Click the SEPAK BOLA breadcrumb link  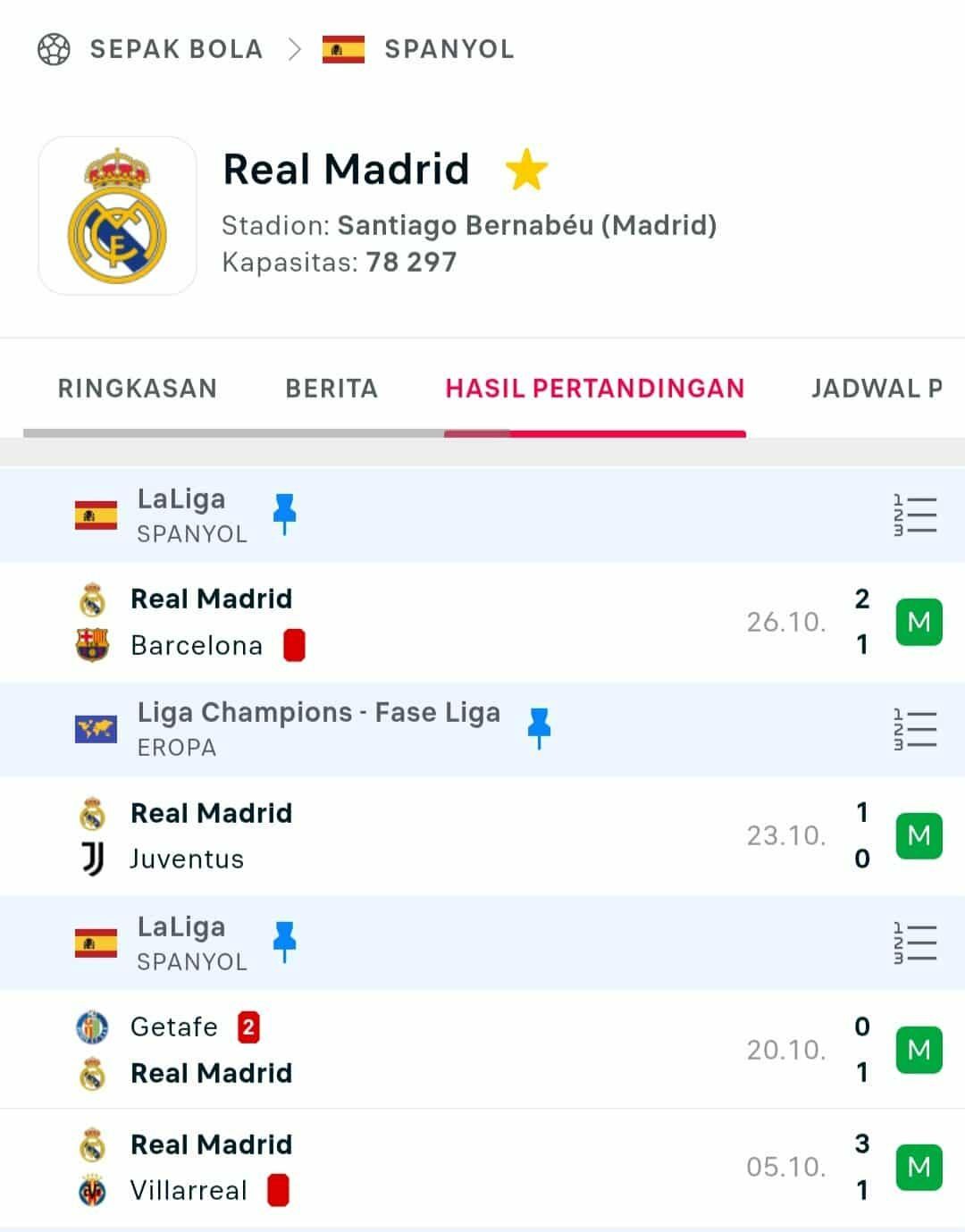(175, 49)
